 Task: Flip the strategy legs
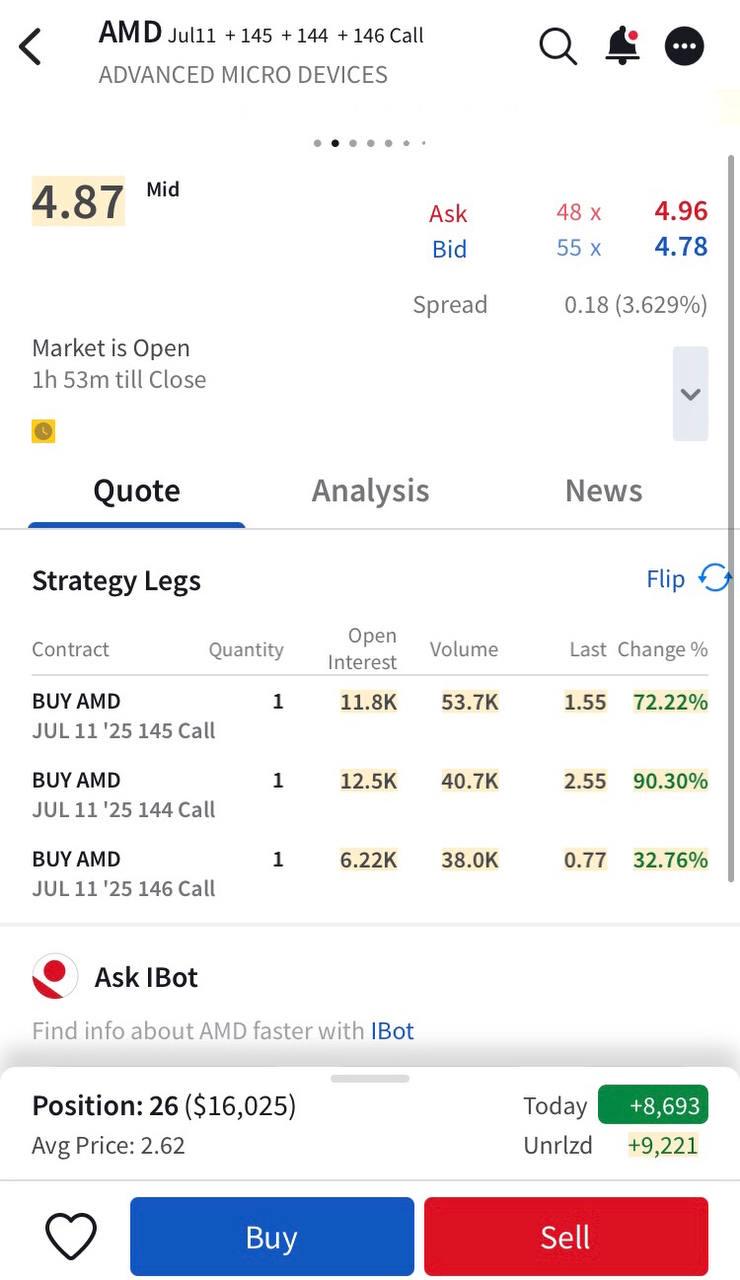click(689, 579)
